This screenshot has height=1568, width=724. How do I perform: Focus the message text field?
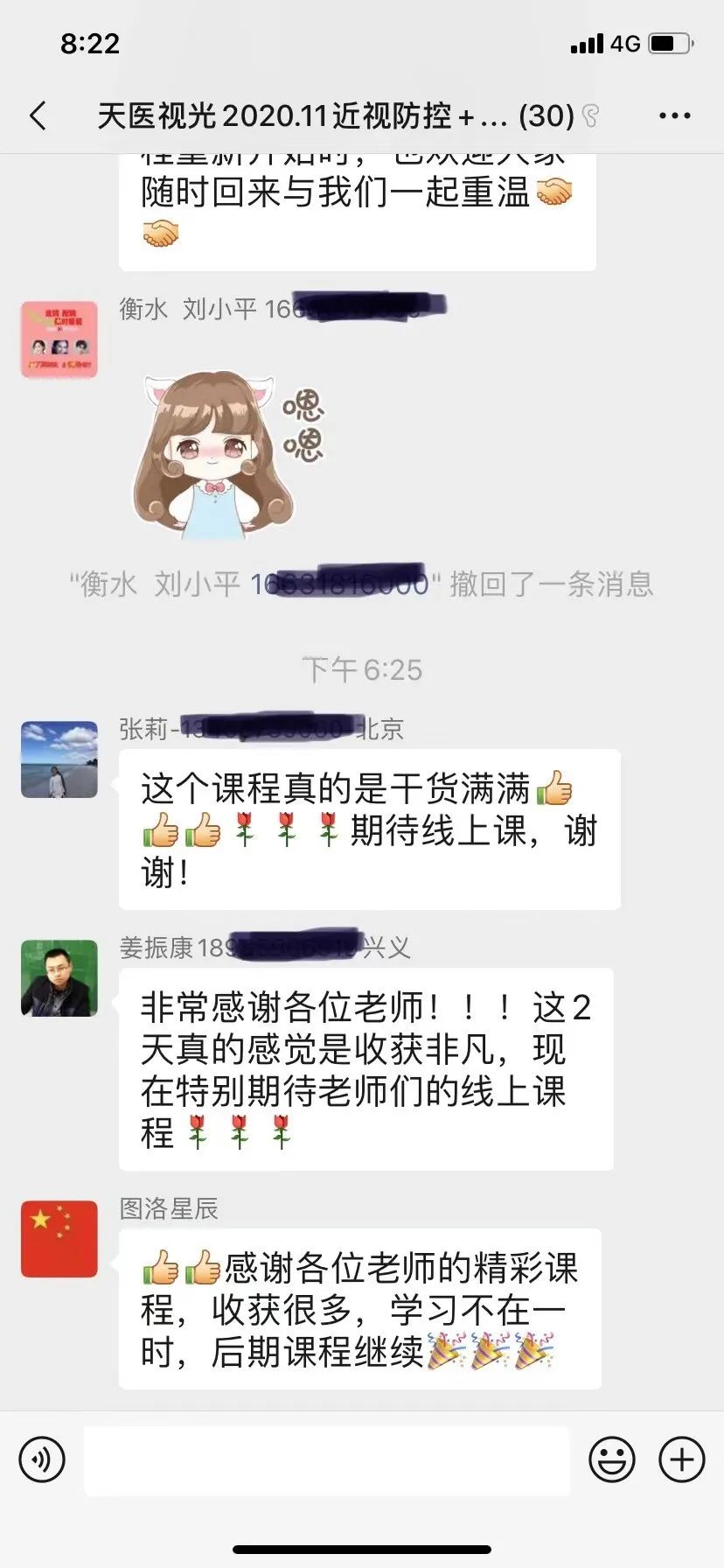pyautogui.click(x=327, y=1459)
